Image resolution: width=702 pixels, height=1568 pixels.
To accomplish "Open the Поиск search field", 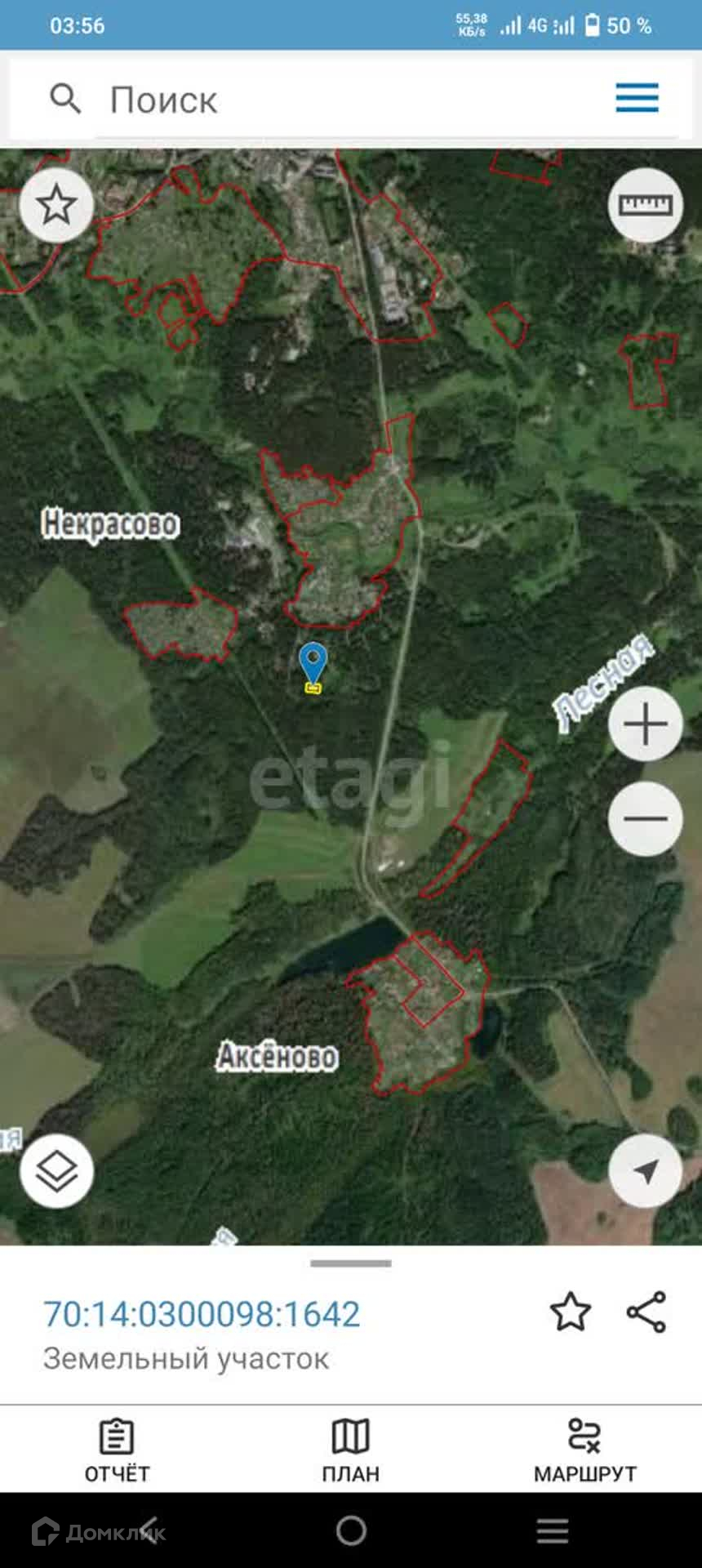I will click(327, 100).
